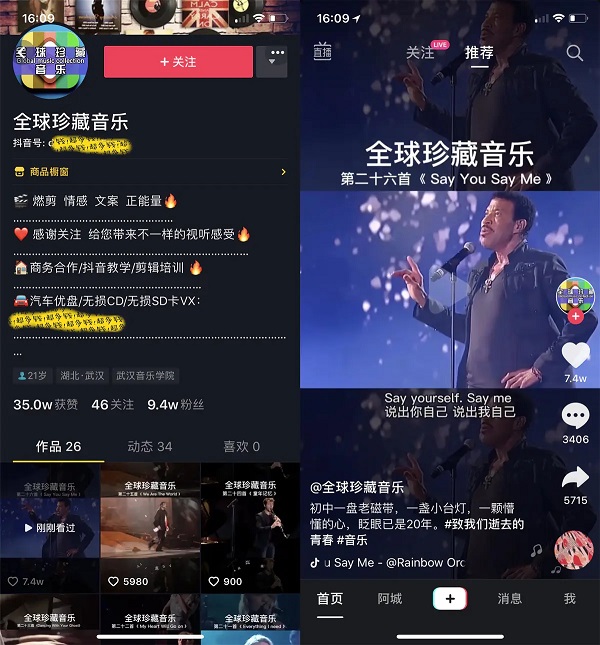Image resolution: width=600 pixels, height=645 pixels.
Task: Tap the spinning music disc icon
Action: [x=573, y=550]
